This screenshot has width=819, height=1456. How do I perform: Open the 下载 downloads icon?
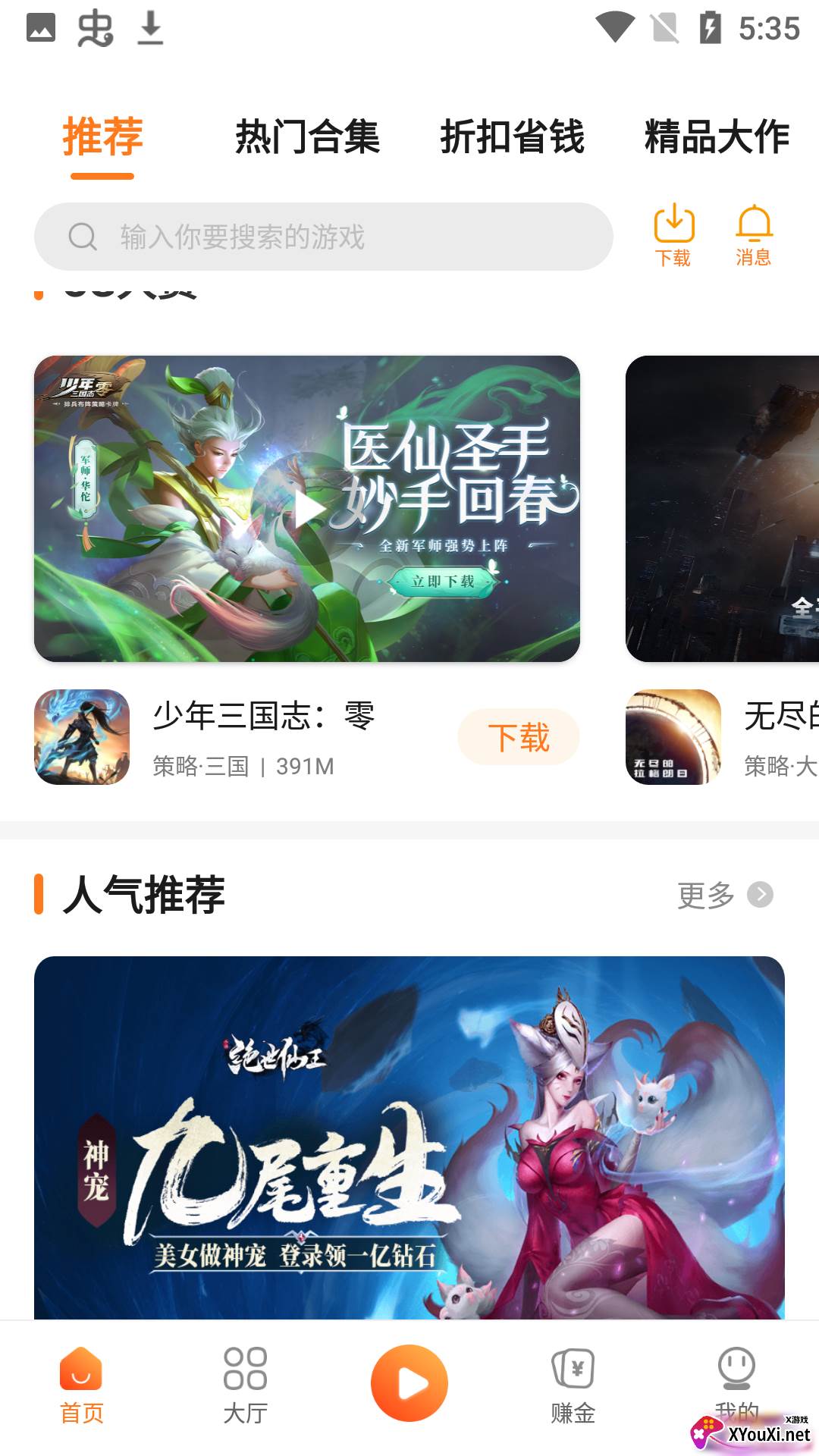(673, 235)
